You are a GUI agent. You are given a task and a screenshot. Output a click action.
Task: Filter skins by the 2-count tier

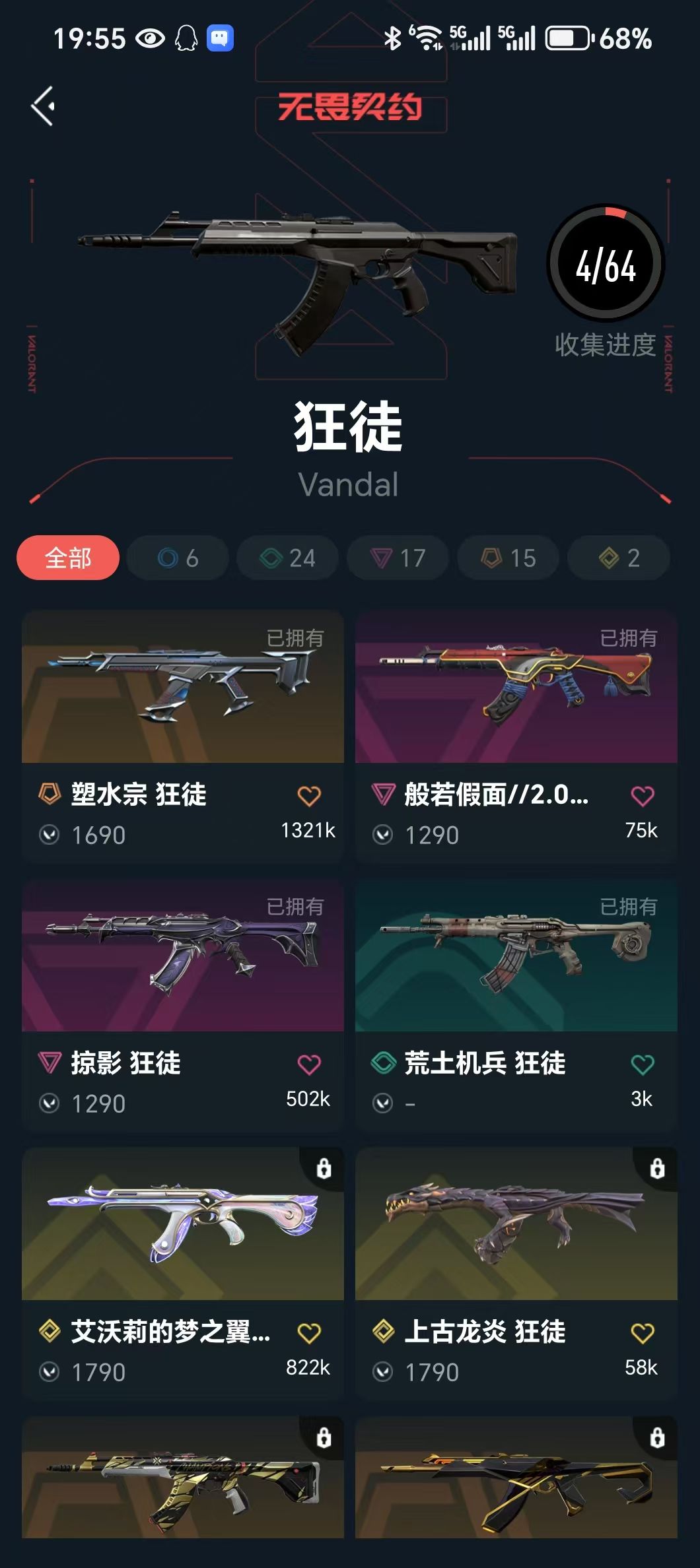(619, 558)
